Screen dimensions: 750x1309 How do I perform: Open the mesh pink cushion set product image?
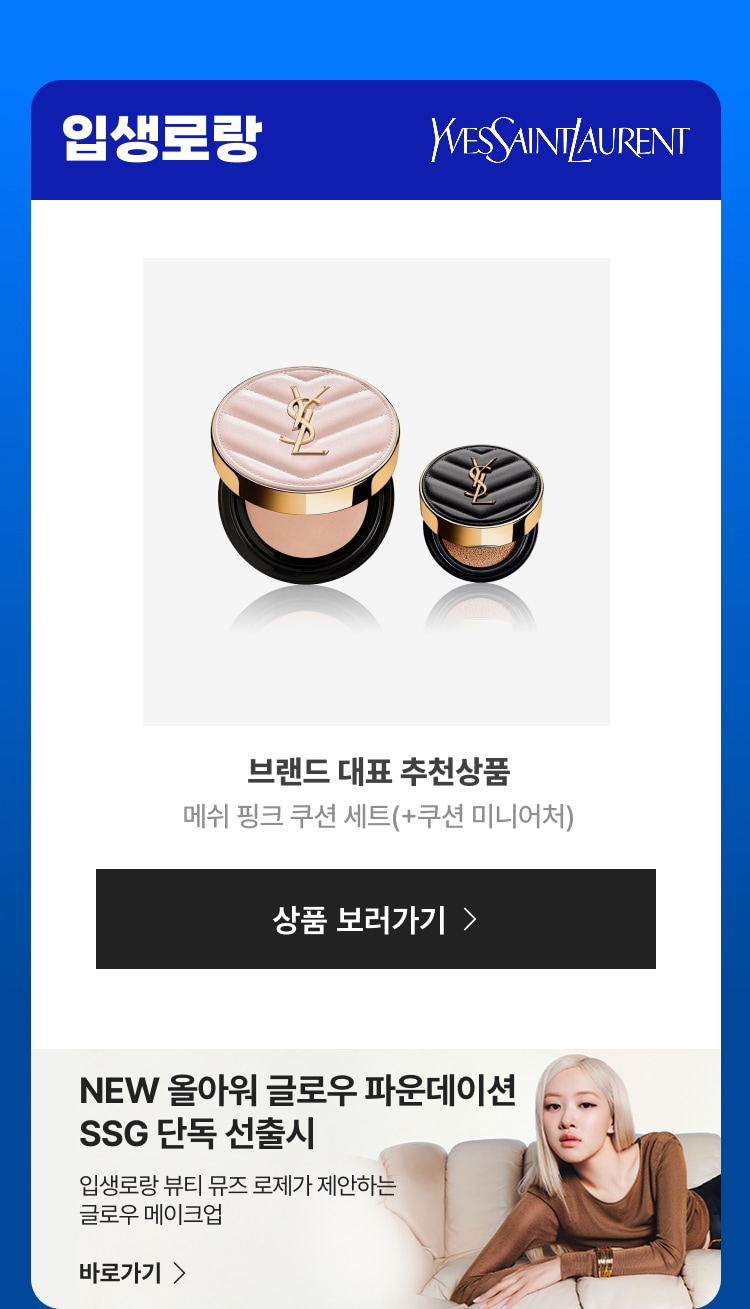coord(376,491)
